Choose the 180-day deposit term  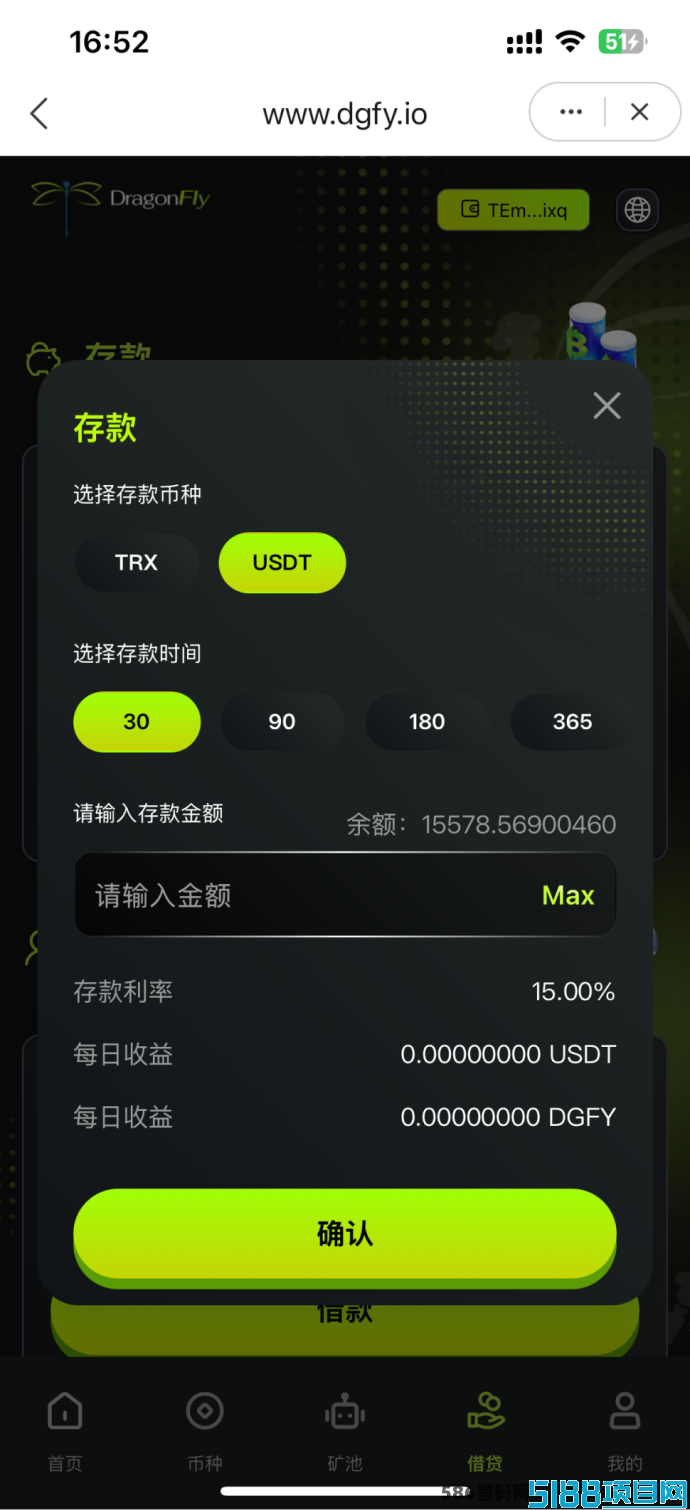(x=427, y=721)
